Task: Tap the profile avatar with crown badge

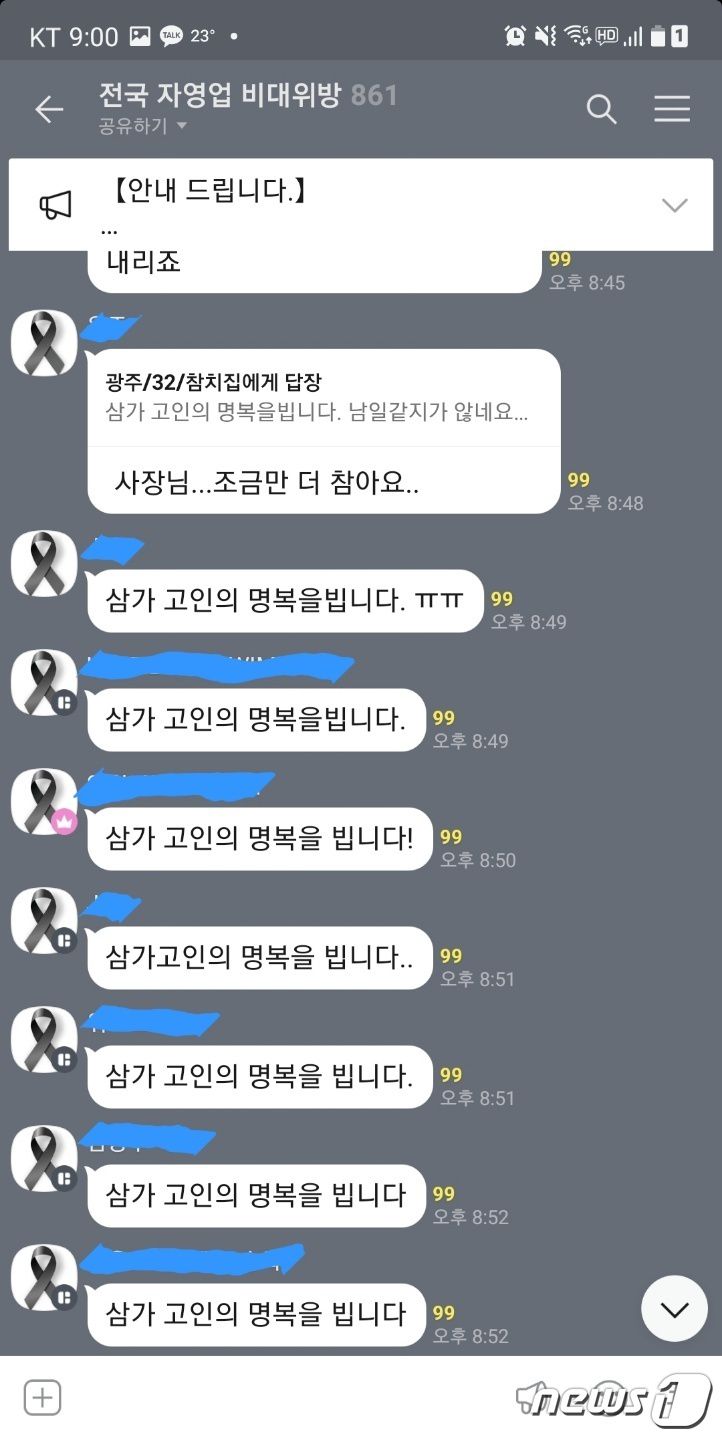Action: (43, 800)
